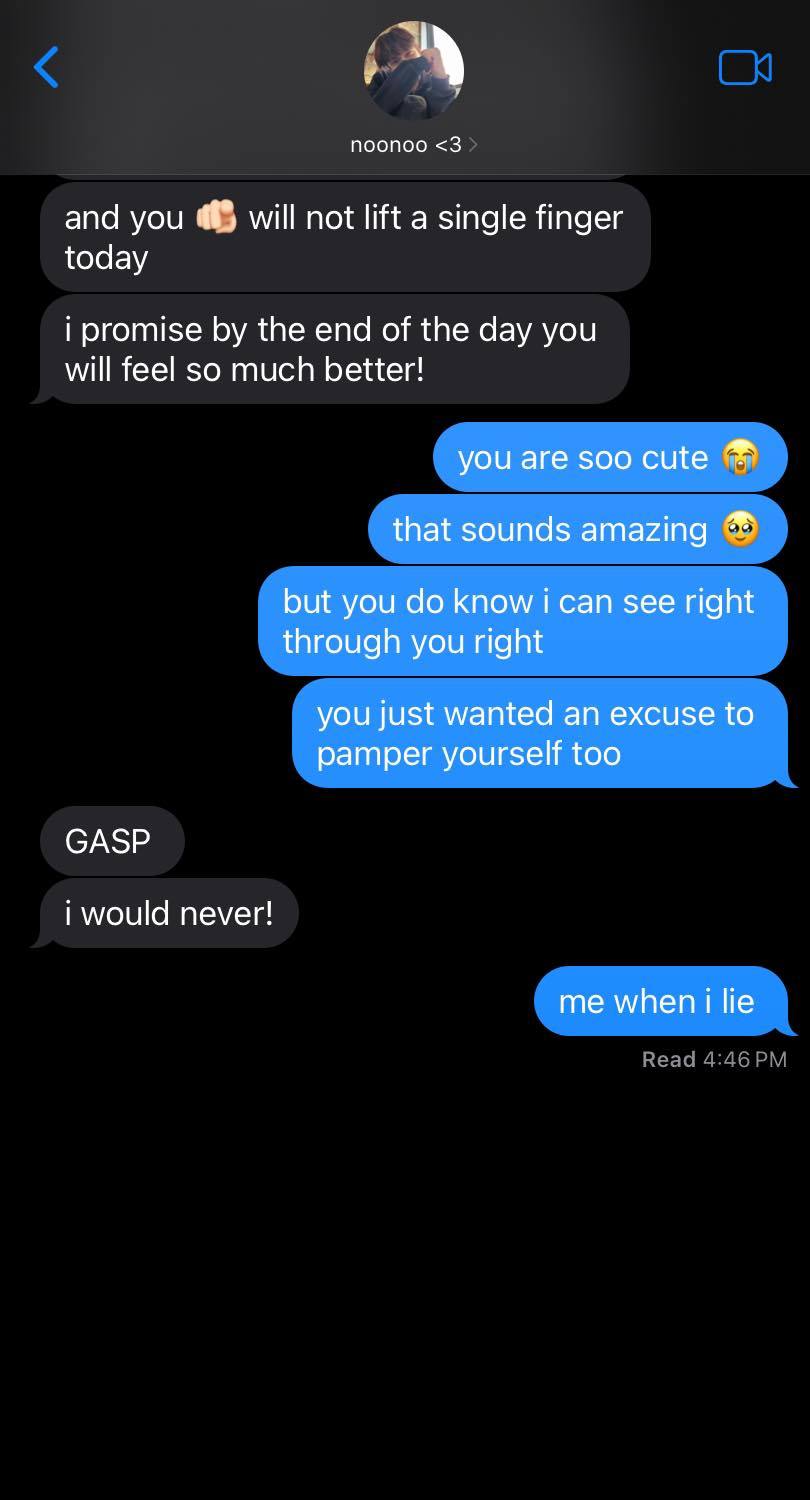Image resolution: width=810 pixels, height=1500 pixels.
Task: Start a FaceTime video call
Action: (x=745, y=68)
